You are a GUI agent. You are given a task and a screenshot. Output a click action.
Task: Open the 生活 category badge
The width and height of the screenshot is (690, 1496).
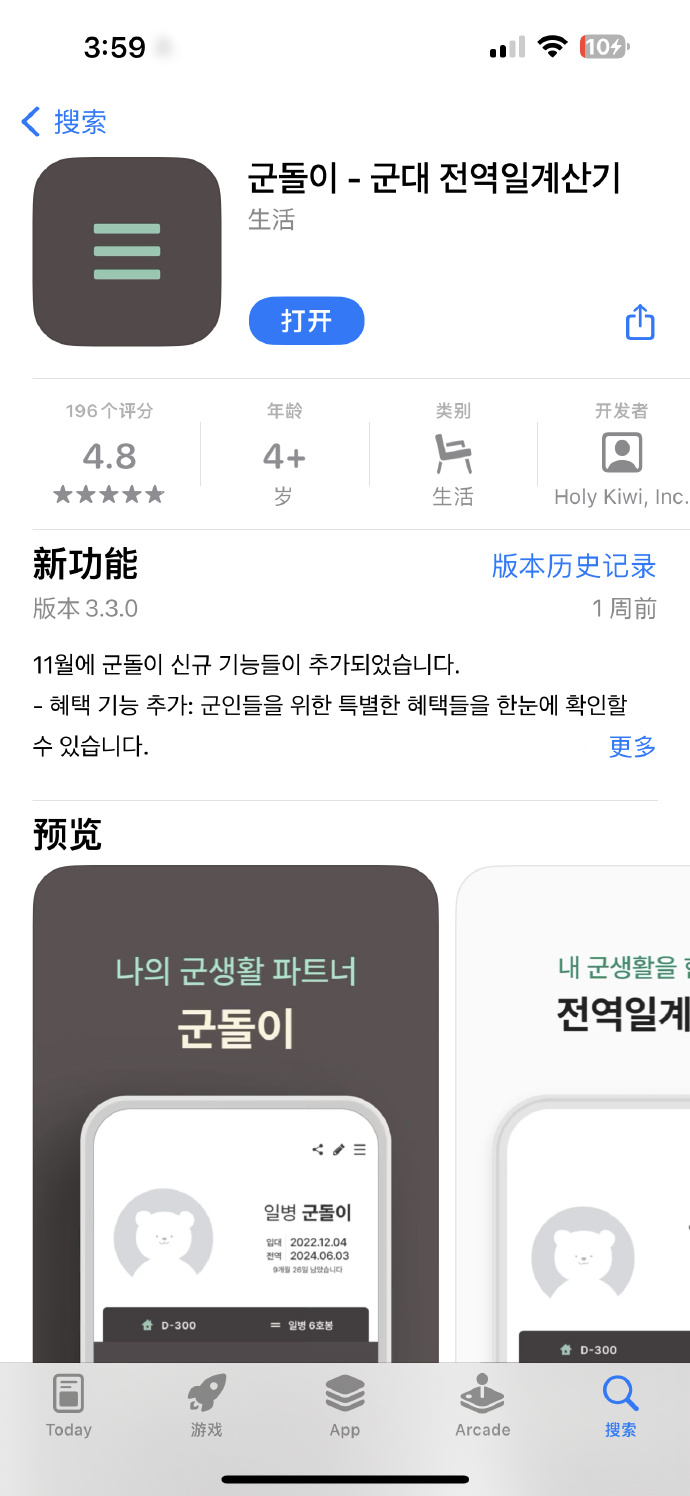point(453,455)
